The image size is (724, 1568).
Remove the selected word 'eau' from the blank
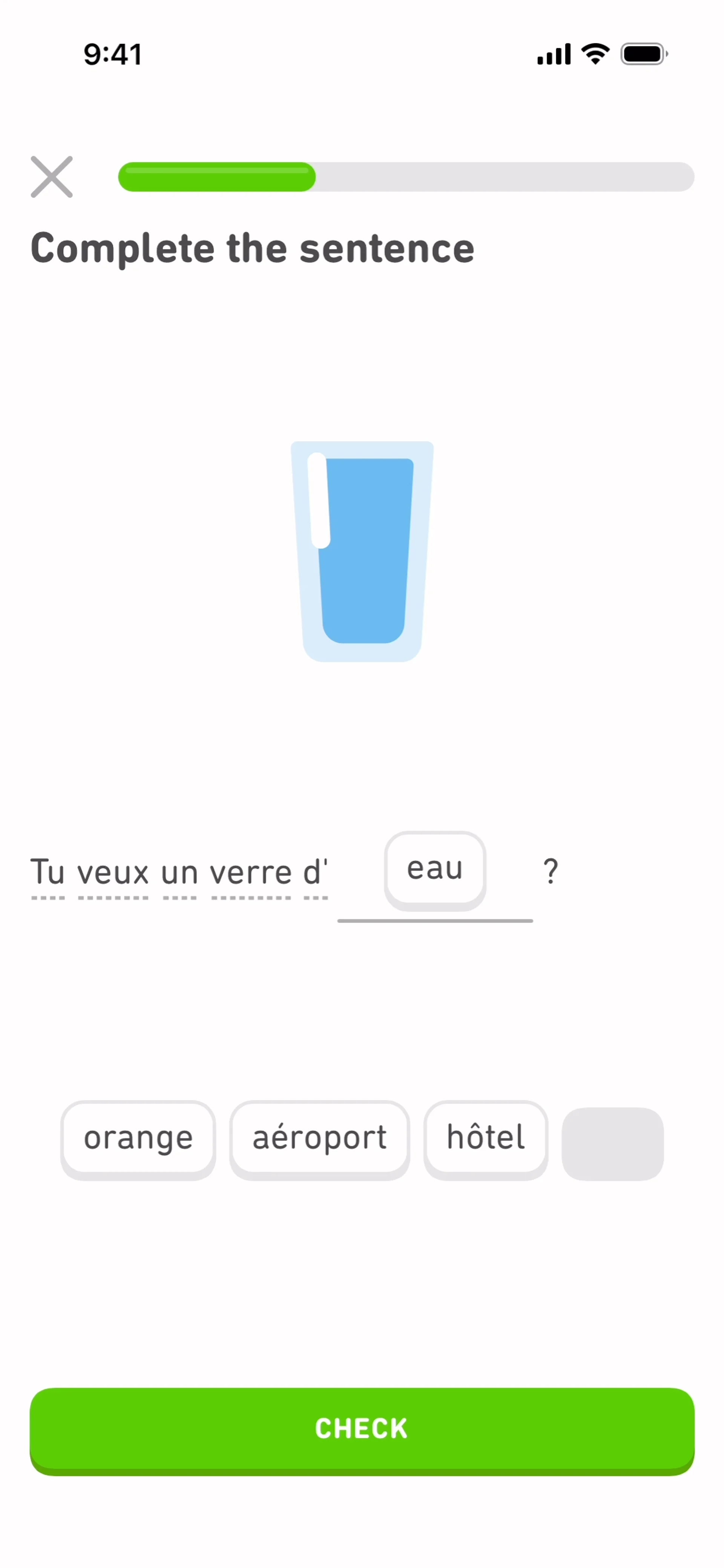pos(435,869)
